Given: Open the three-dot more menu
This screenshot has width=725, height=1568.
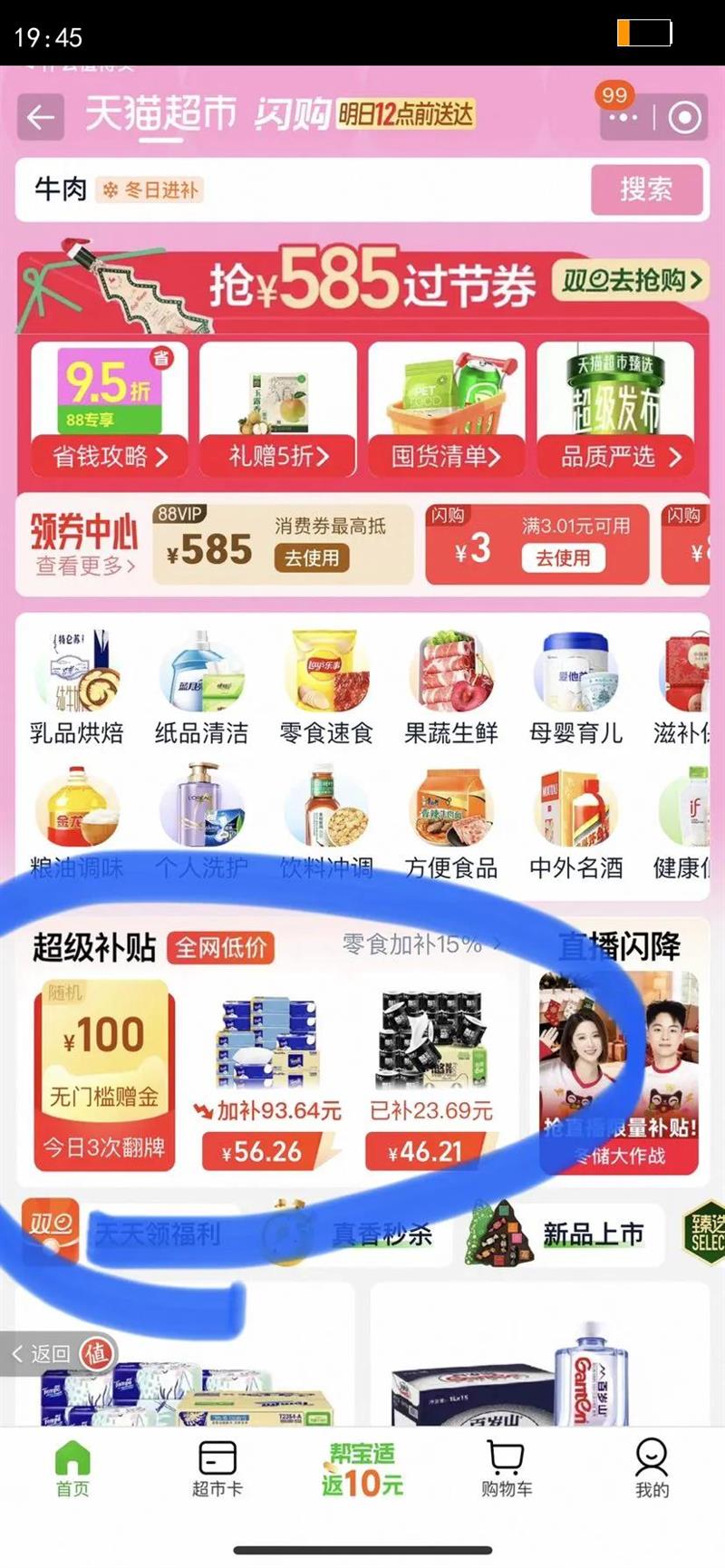Looking at the screenshot, I should [623, 118].
